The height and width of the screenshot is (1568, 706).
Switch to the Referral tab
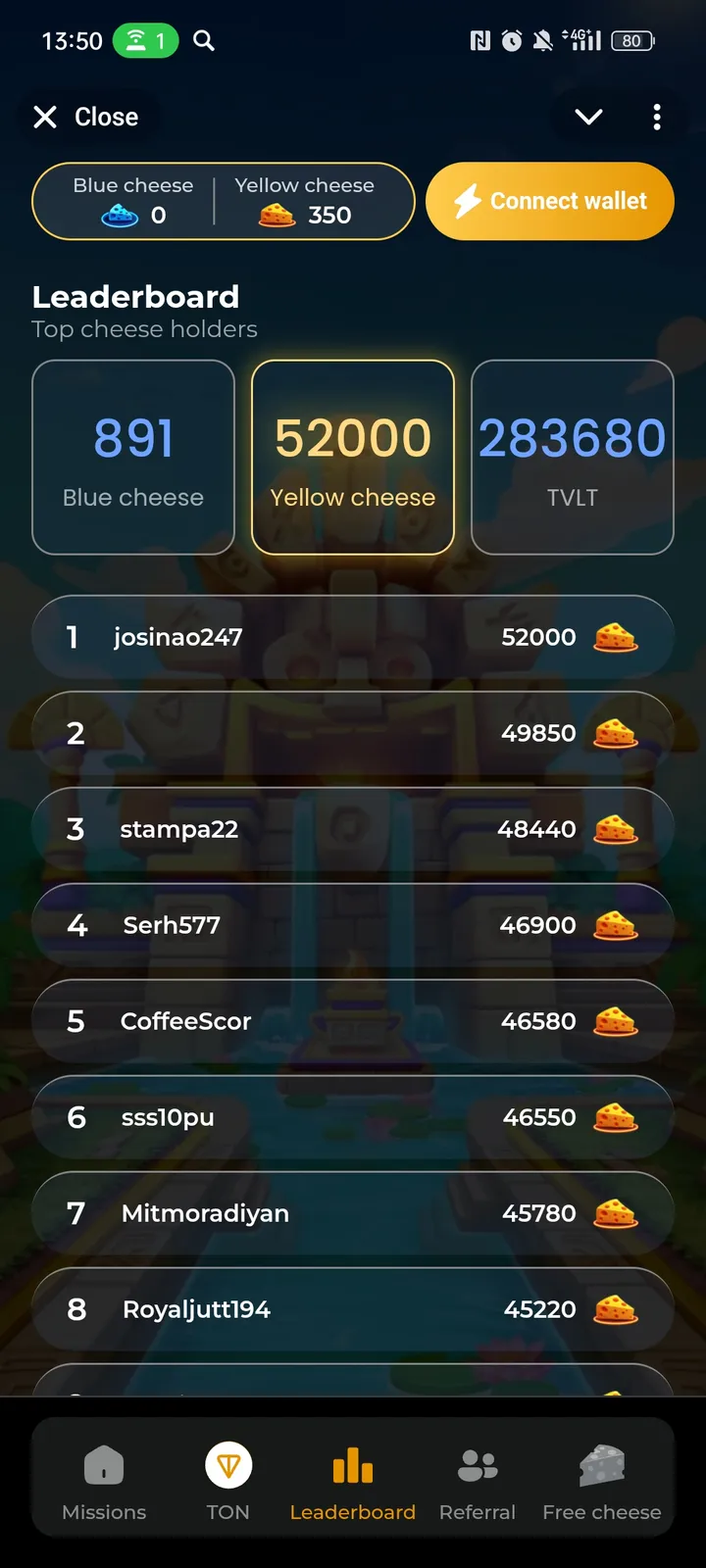click(478, 1480)
